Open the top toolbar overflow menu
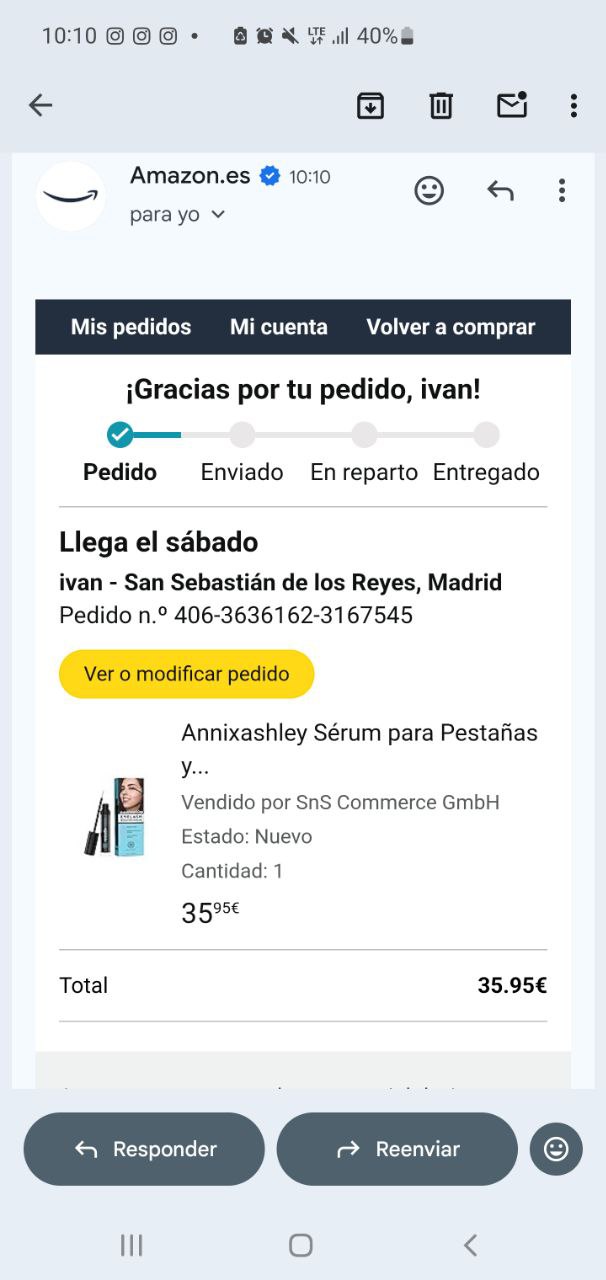 pos(573,105)
